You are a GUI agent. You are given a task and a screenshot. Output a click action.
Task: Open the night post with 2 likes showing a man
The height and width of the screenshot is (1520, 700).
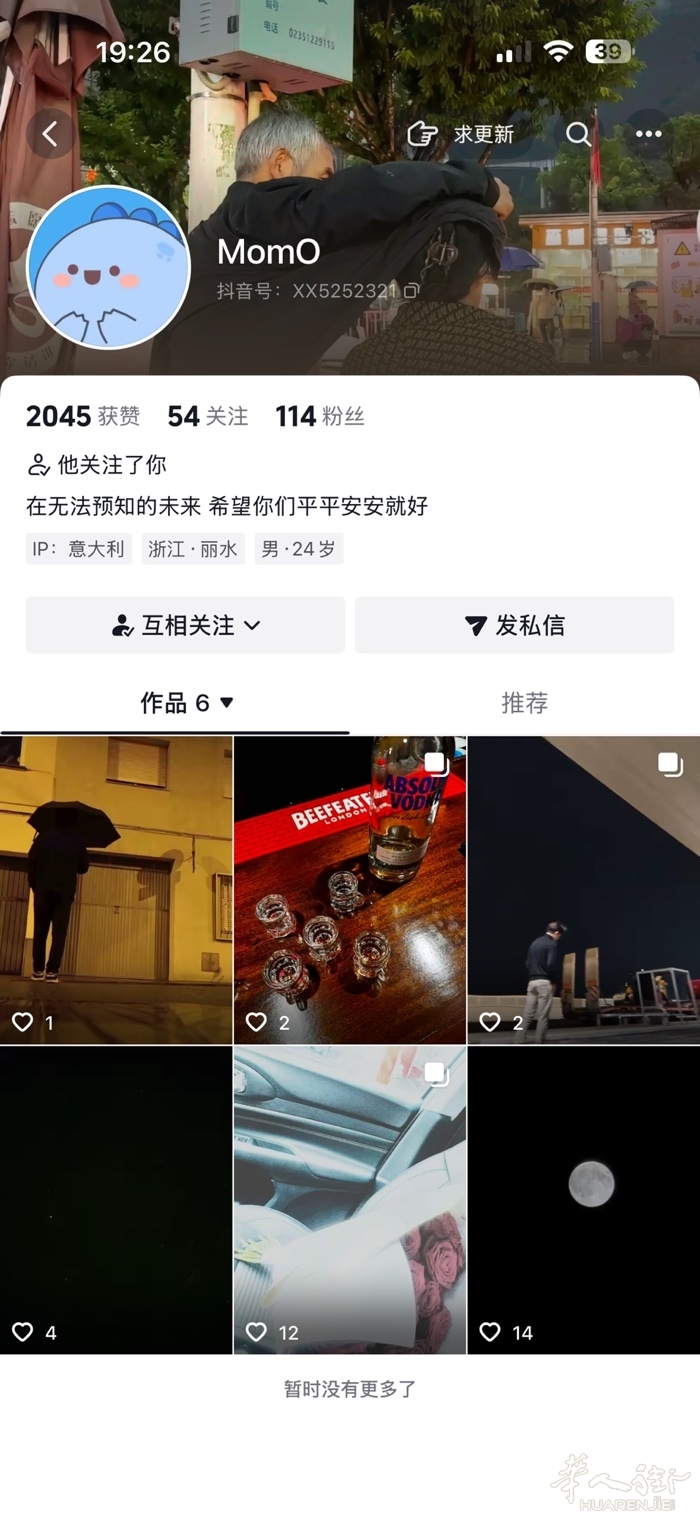[584, 890]
